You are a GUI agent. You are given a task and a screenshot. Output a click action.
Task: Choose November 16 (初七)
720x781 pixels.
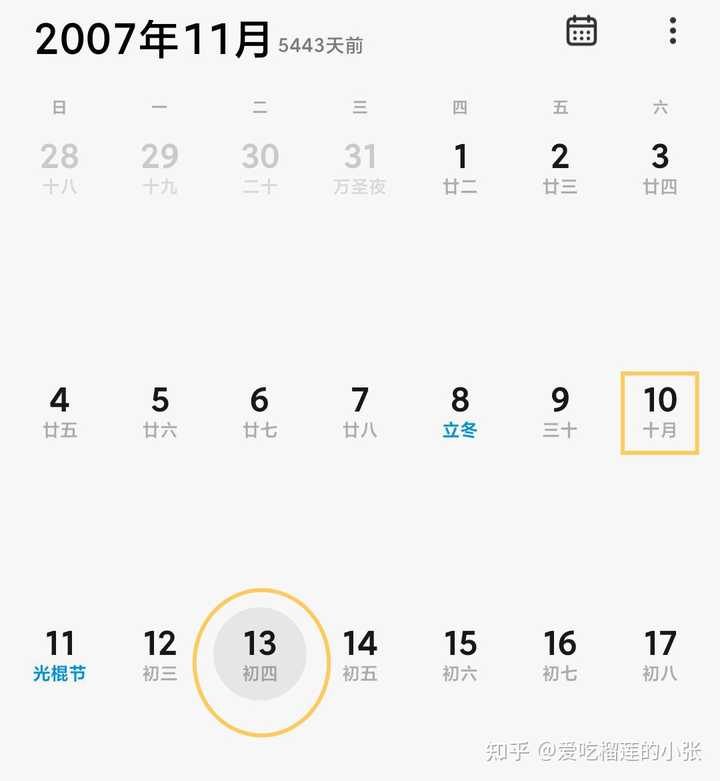point(560,655)
